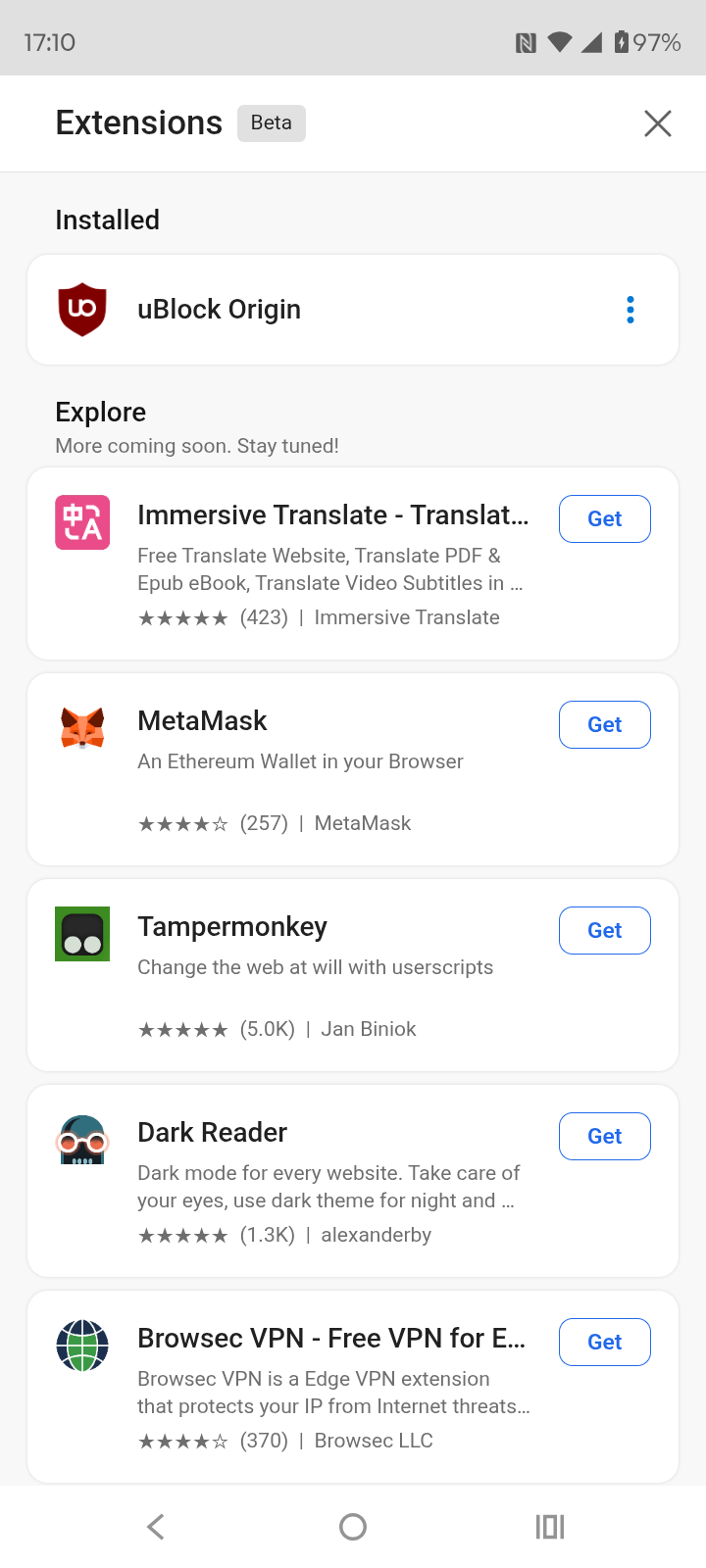Close the Extensions page
This screenshot has height=1568, width=706.
(658, 123)
